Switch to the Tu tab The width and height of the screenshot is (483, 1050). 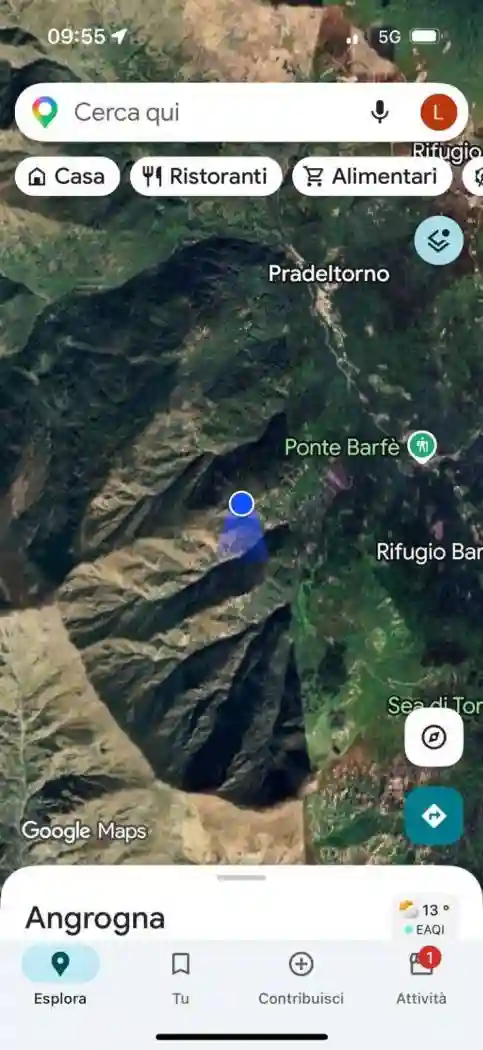(181, 976)
